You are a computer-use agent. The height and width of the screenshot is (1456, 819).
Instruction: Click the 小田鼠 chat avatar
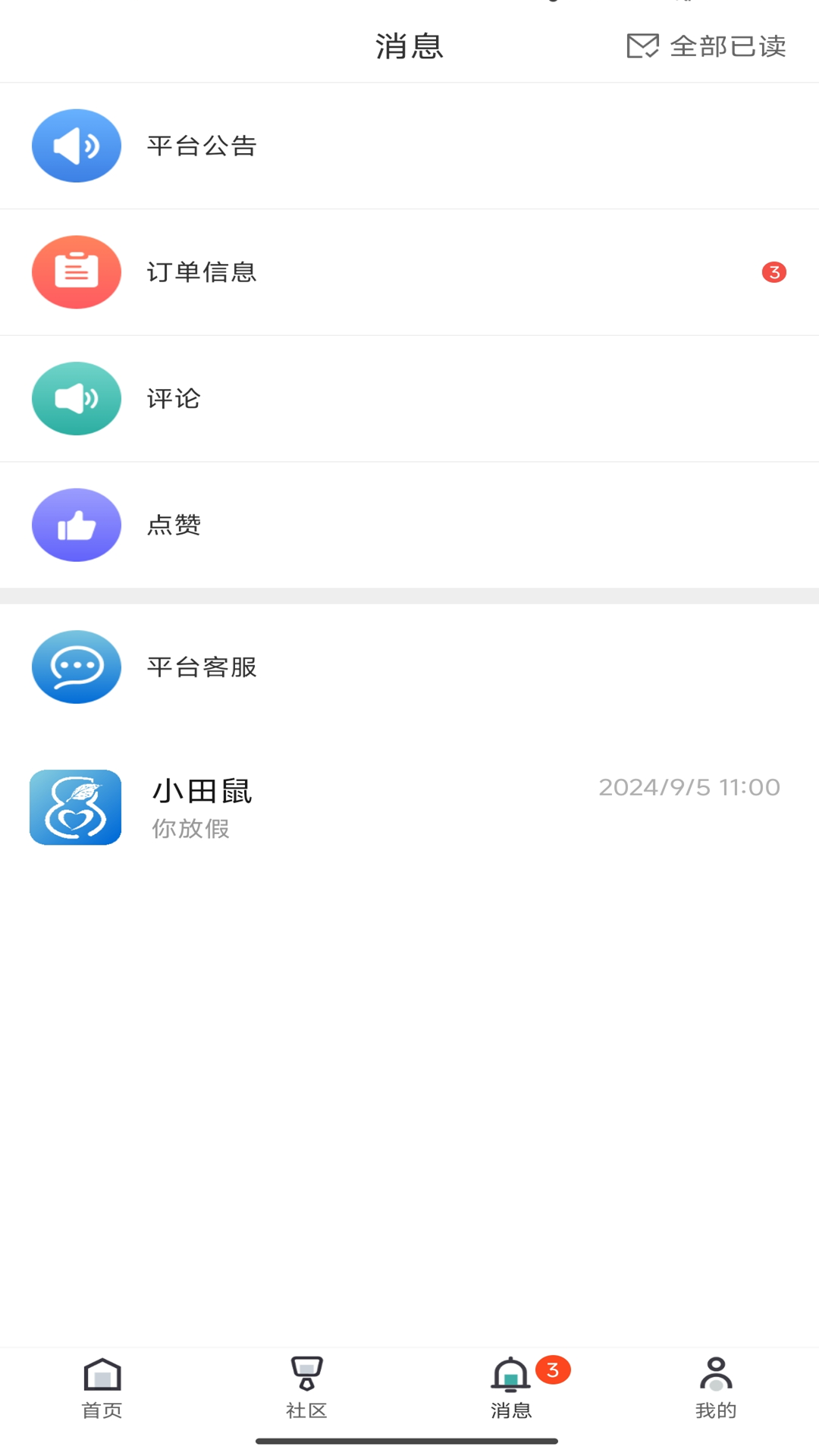point(75,807)
